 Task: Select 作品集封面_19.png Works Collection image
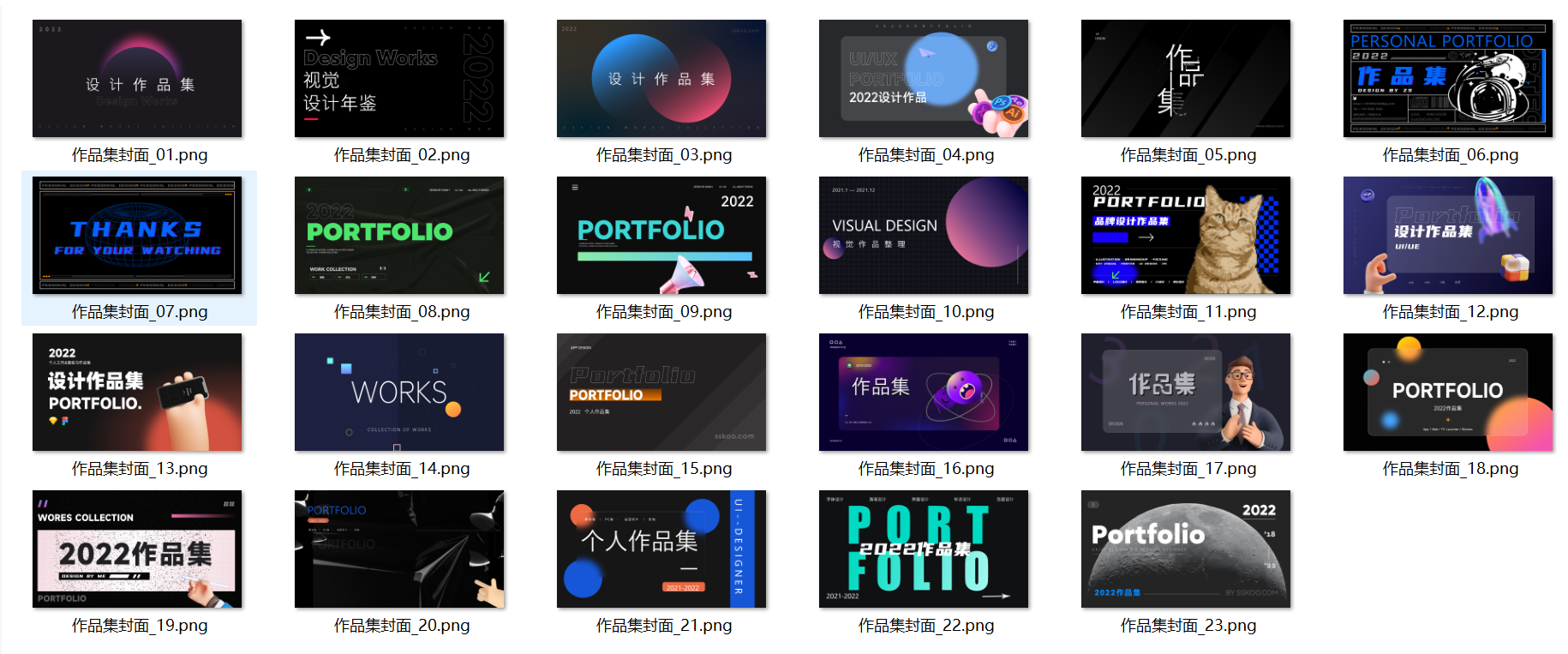click(137, 549)
